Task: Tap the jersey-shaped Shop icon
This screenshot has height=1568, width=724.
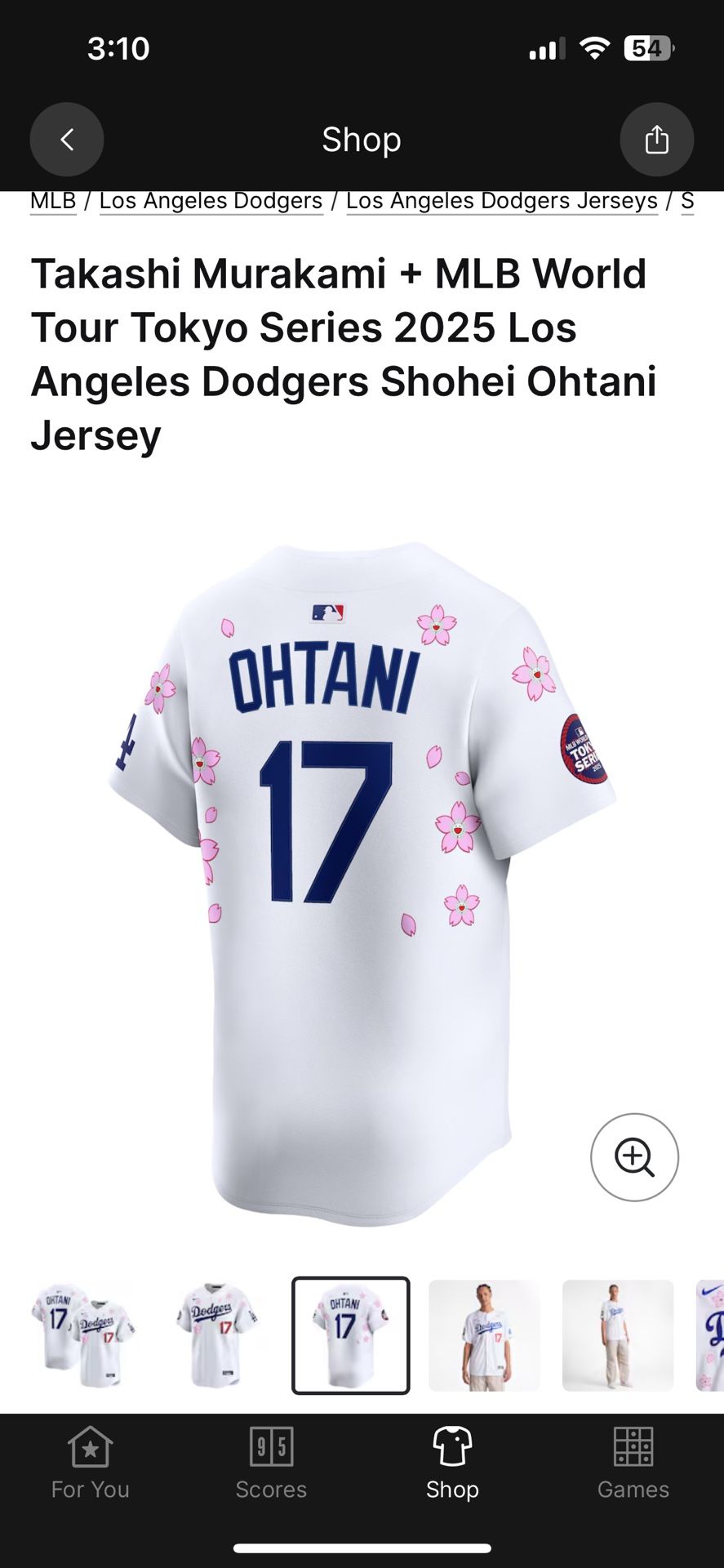Action: coord(452,1445)
